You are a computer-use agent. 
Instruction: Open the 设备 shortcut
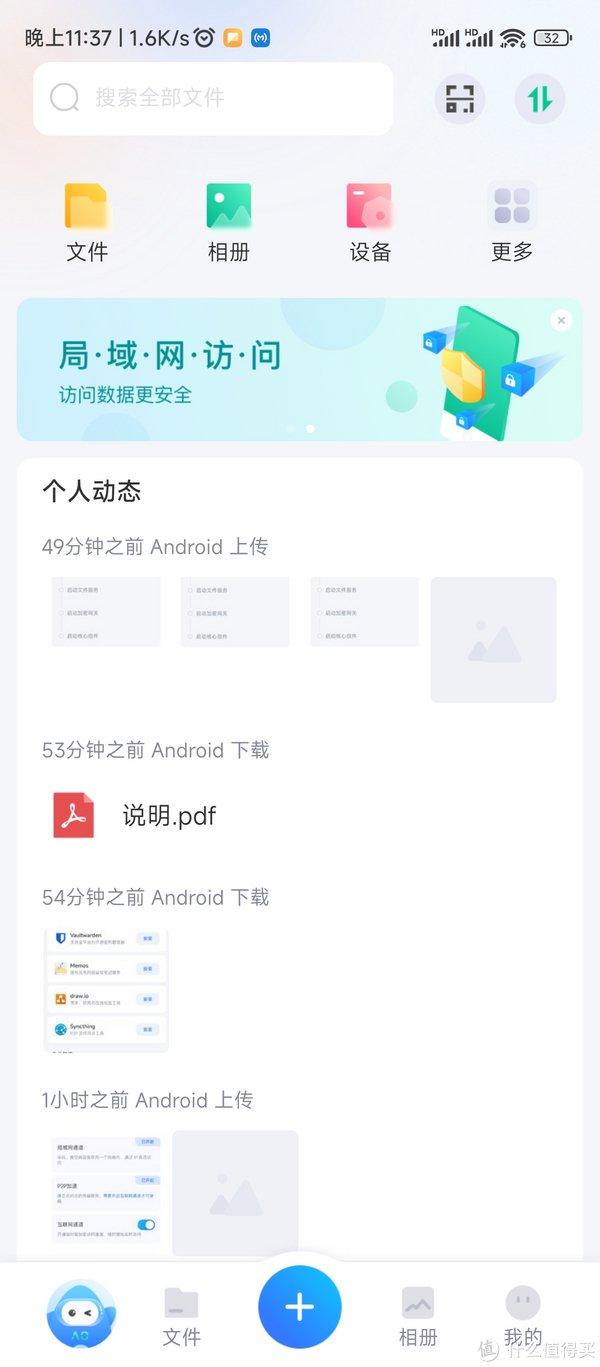tap(369, 222)
